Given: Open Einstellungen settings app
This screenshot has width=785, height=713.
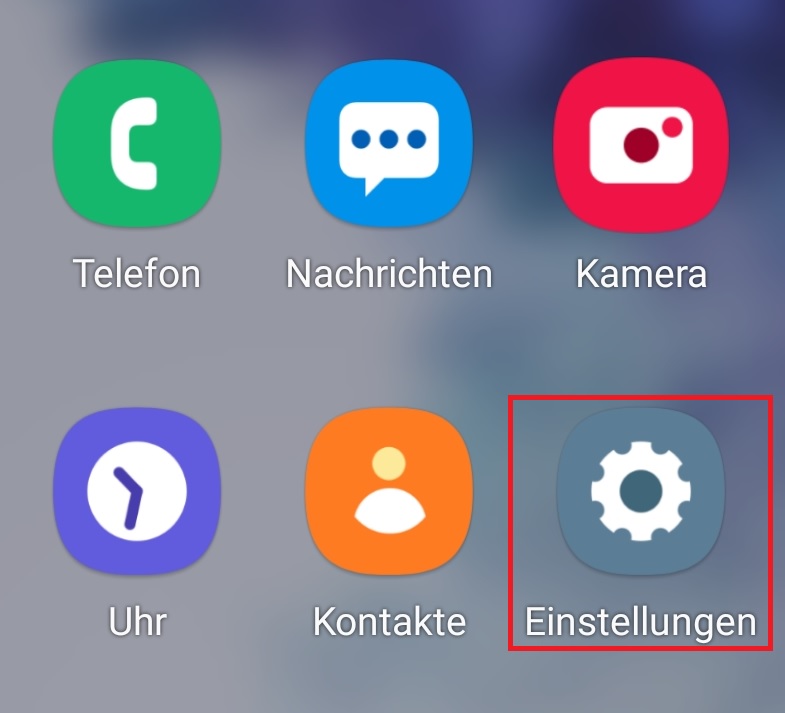Looking at the screenshot, I should point(641,490).
